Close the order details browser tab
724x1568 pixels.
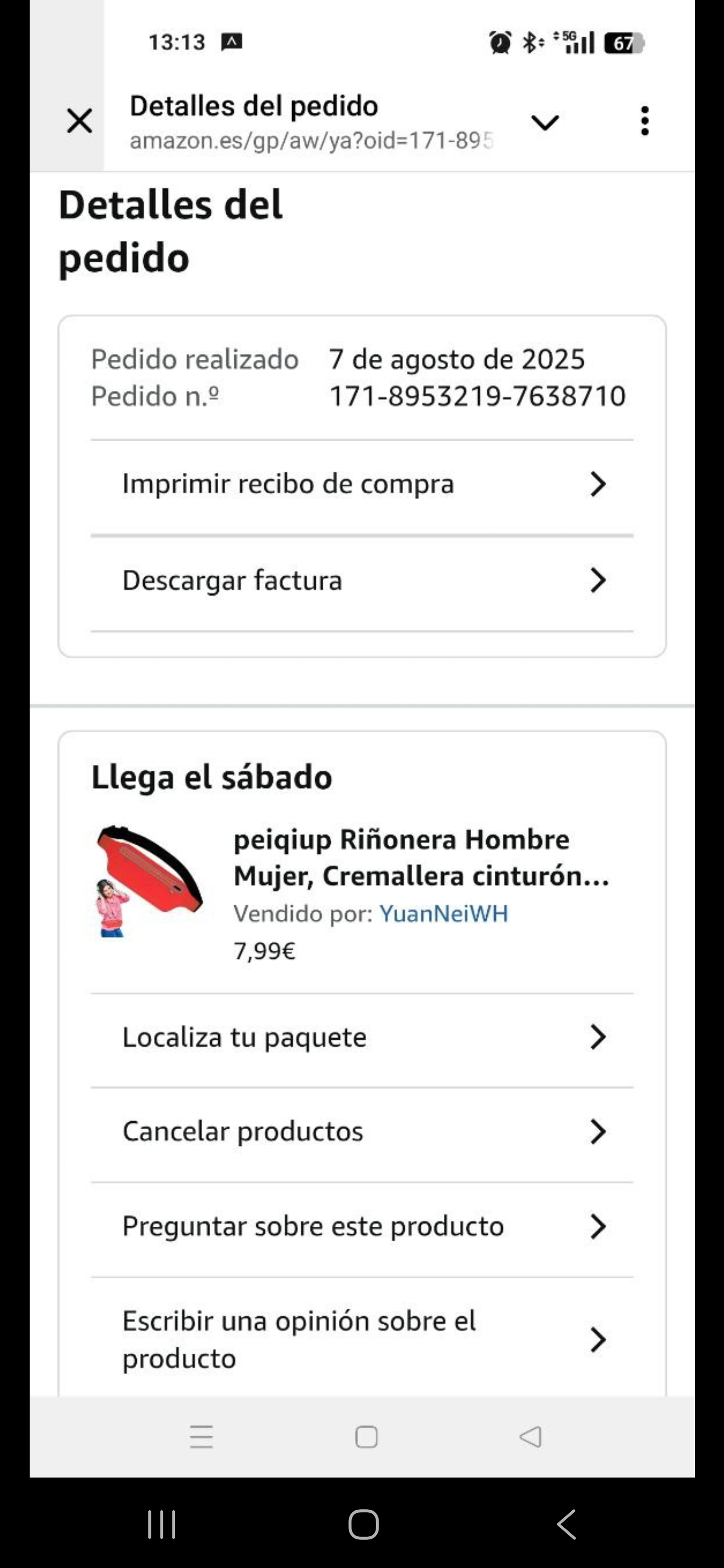tap(80, 121)
